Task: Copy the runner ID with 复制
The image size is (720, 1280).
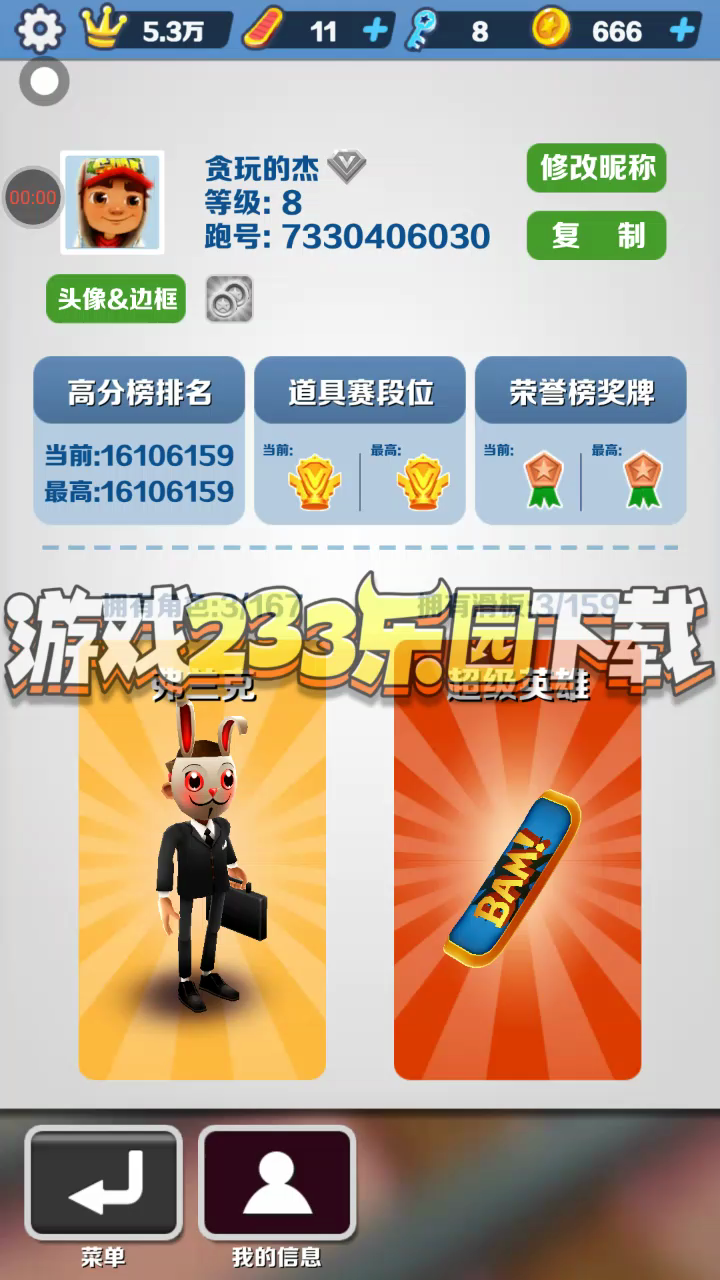Action: [596, 236]
